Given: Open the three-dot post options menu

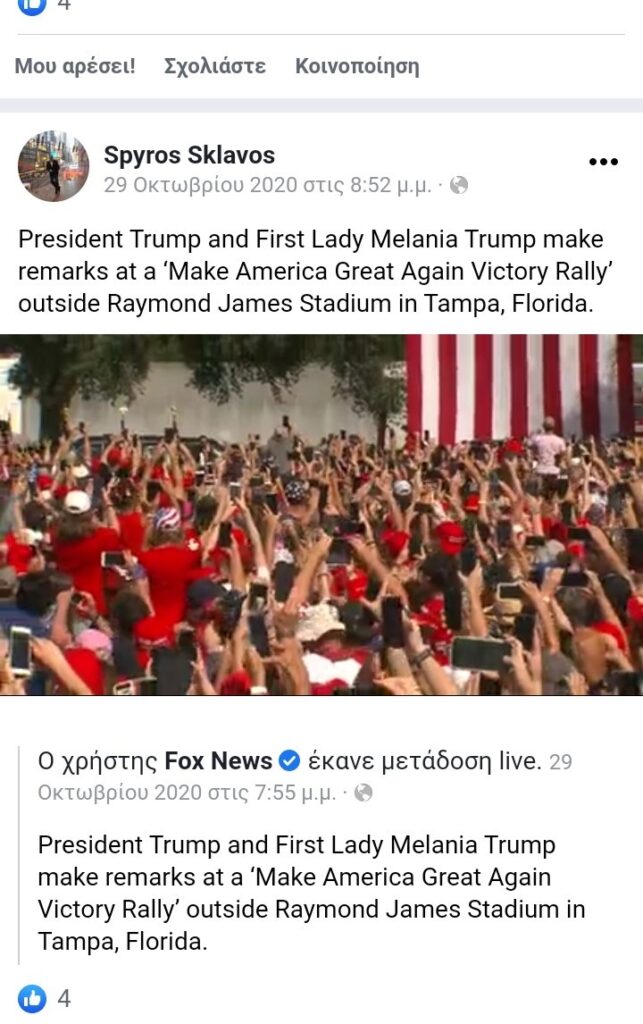Looking at the screenshot, I should click(603, 162).
